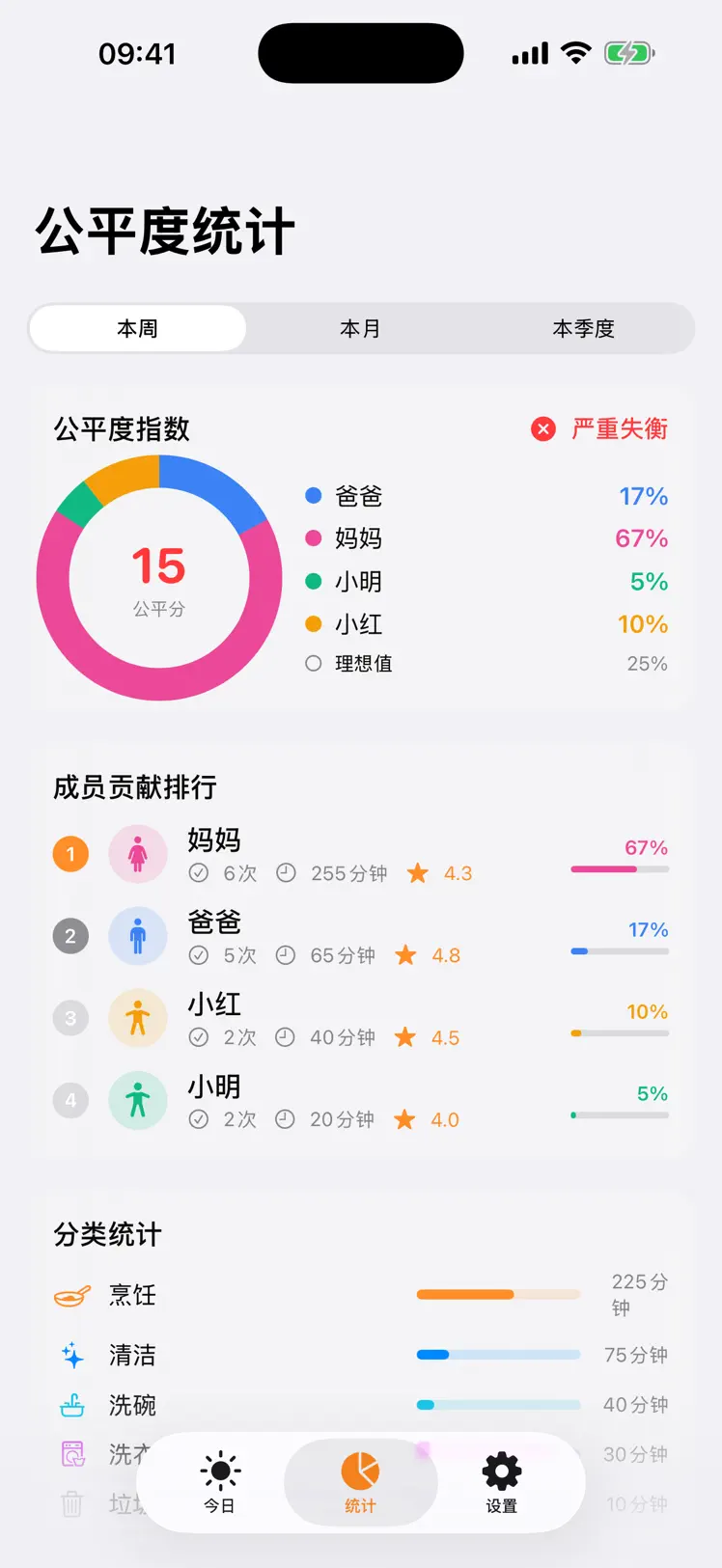This screenshot has height=1568, width=722.
Task: Click the star rating beside 爸爸
Action: (406, 955)
